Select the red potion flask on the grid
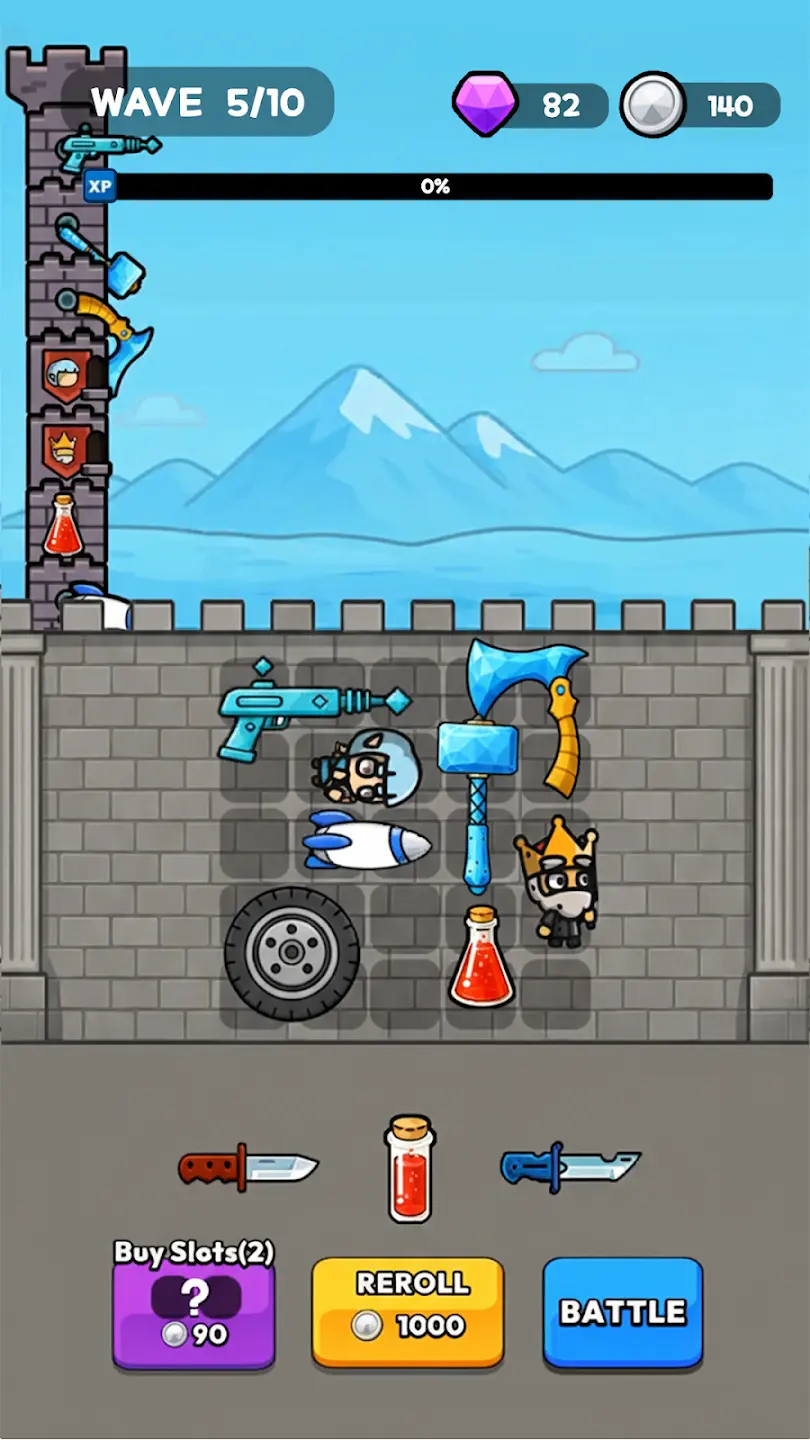The height and width of the screenshot is (1440, 810). pos(480,960)
